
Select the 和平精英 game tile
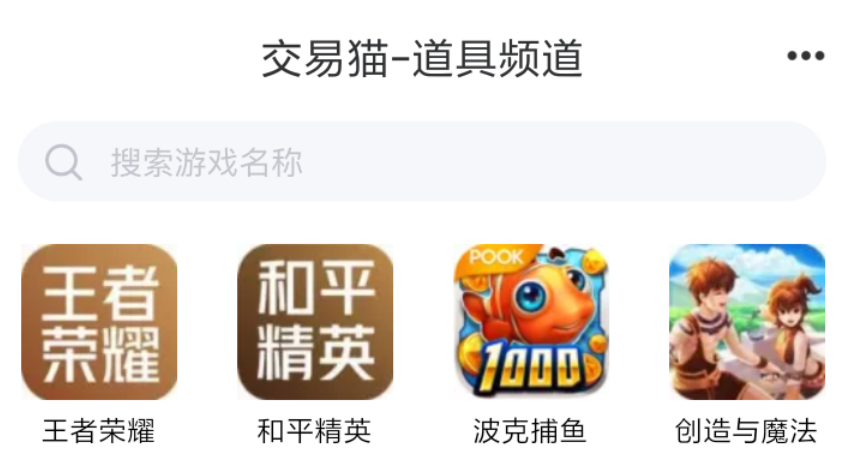click(x=315, y=322)
